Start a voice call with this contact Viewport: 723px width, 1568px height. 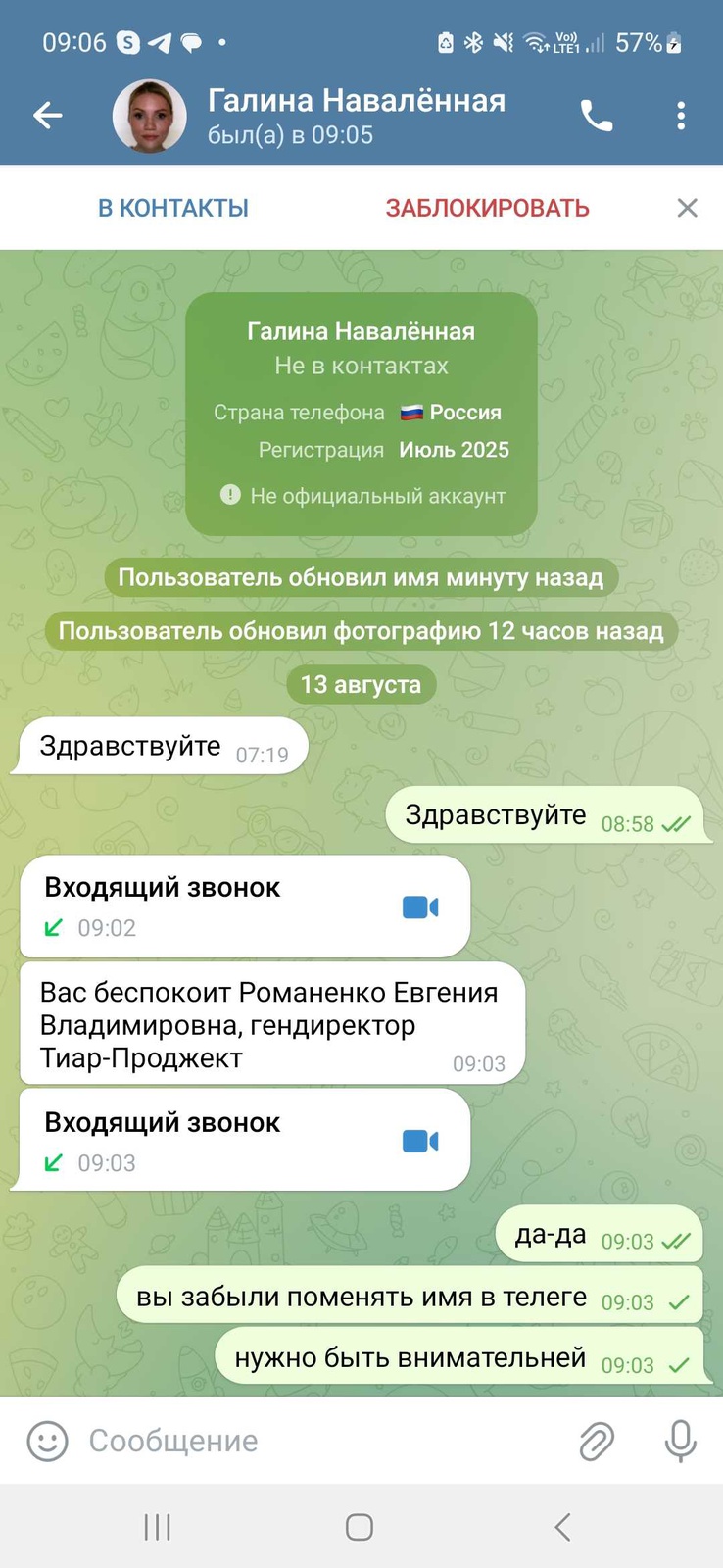[x=596, y=116]
